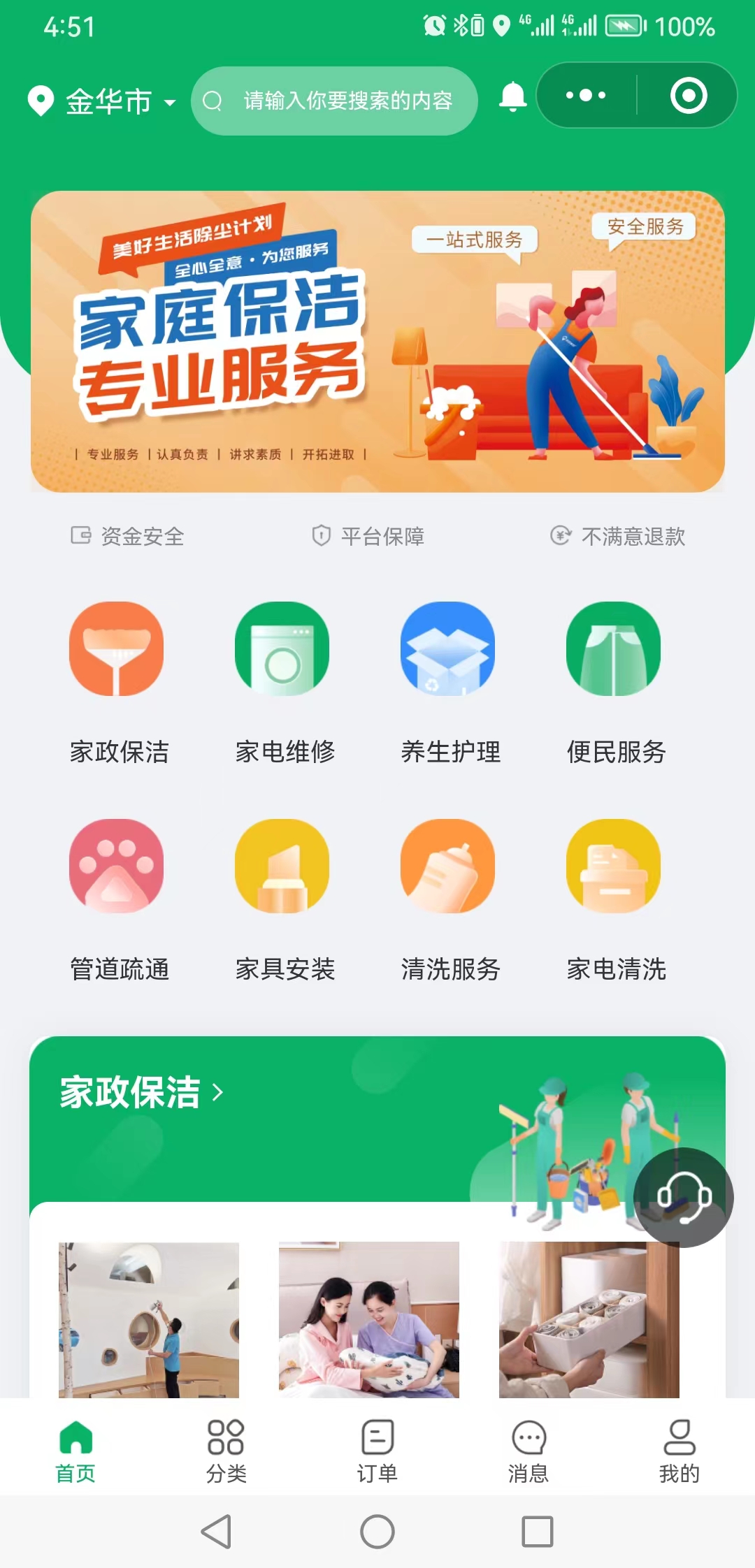The image size is (755, 1568).
Task: Select the 家电维修 category
Action: pyautogui.click(x=282, y=650)
